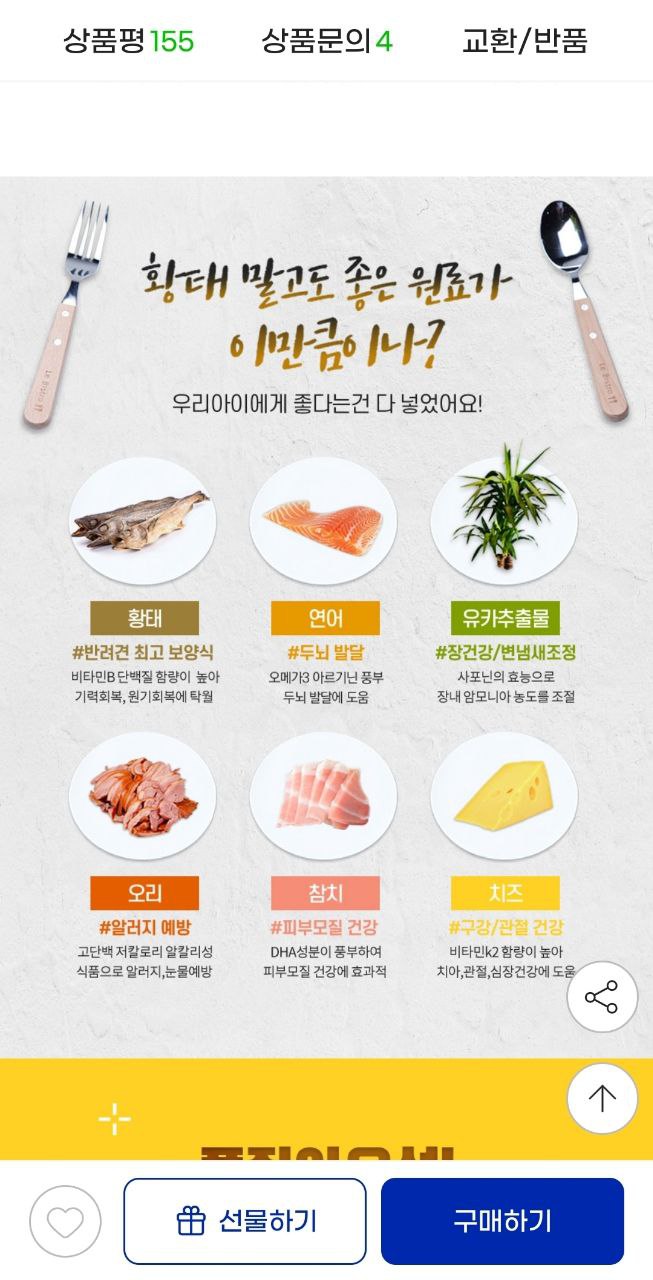The width and height of the screenshot is (653, 1280).
Task: Tap 구매하기 to buy the product
Action: point(502,1221)
